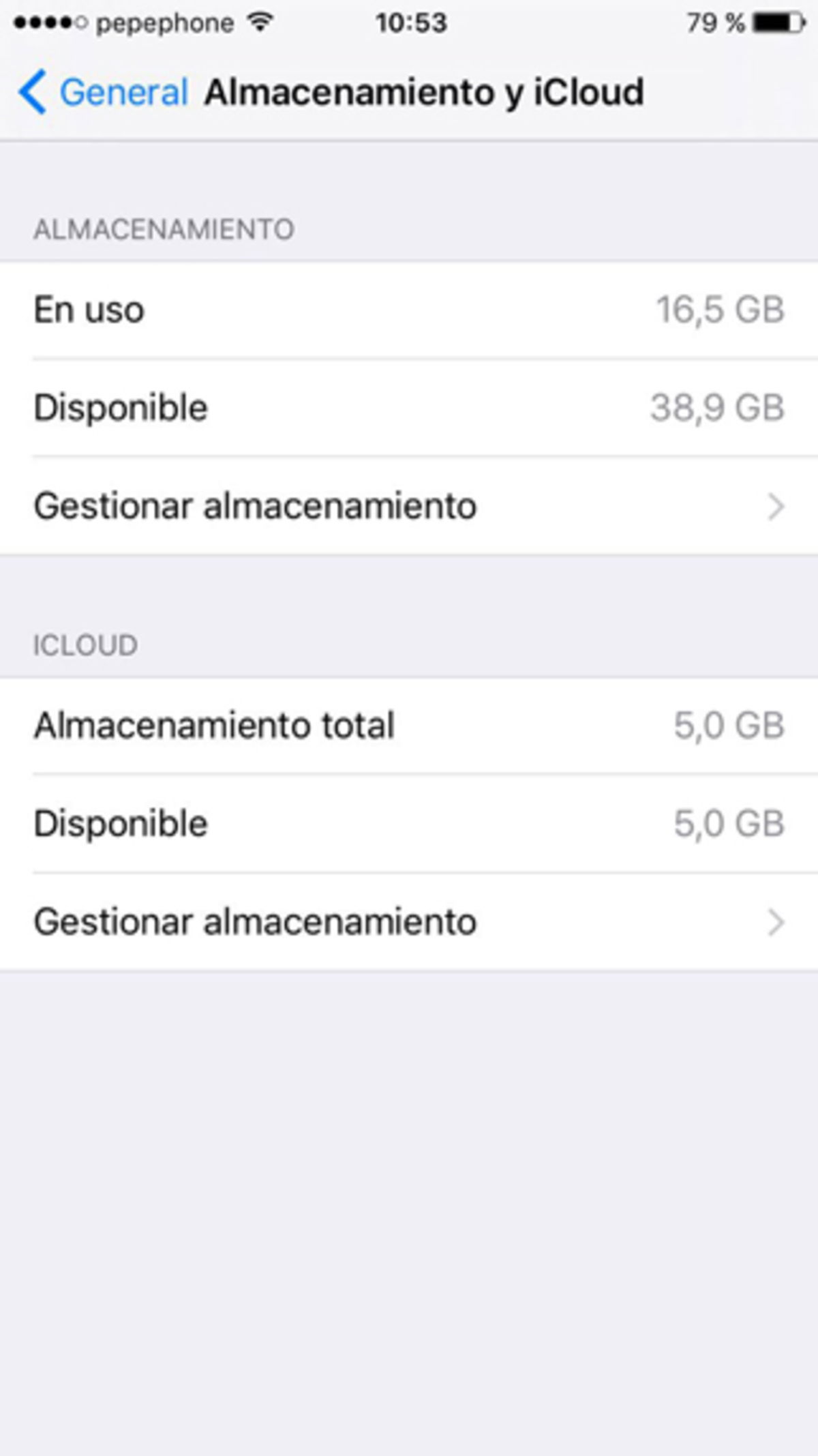This screenshot has width=818, height=1456.
Task: Tap the chevron on the iCloud Gestionar almacenamiento row
Action: coord(777,922)
